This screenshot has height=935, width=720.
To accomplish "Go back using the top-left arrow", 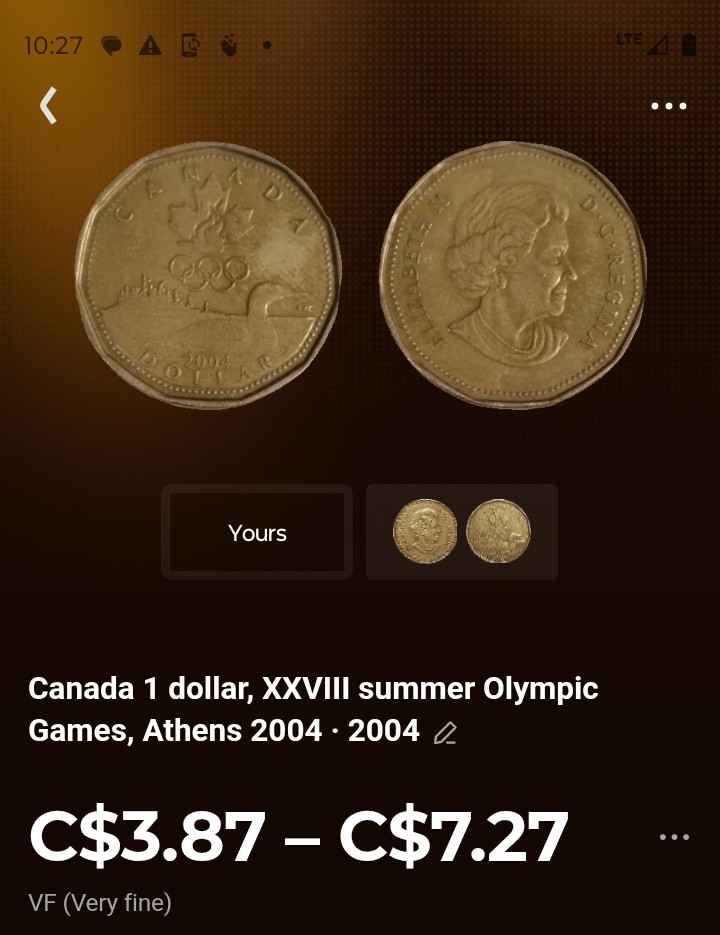I will [48, 105].
